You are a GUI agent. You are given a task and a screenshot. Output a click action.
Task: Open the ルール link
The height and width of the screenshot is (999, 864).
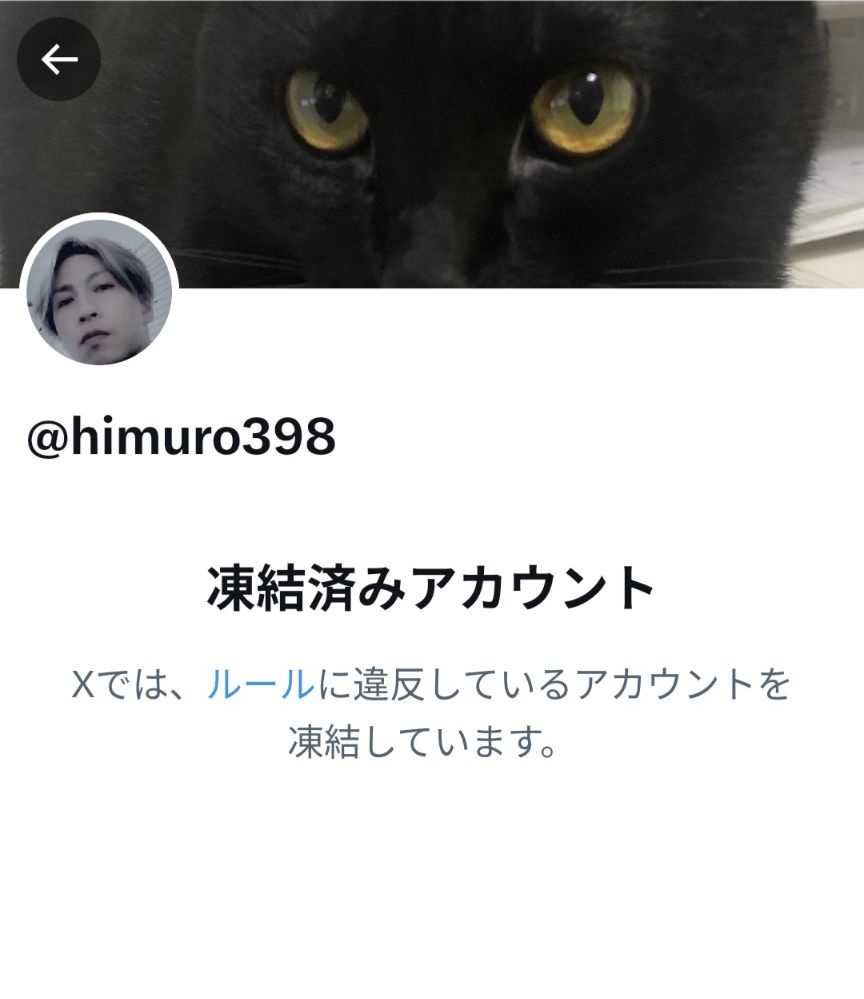[x=260, y=685]
